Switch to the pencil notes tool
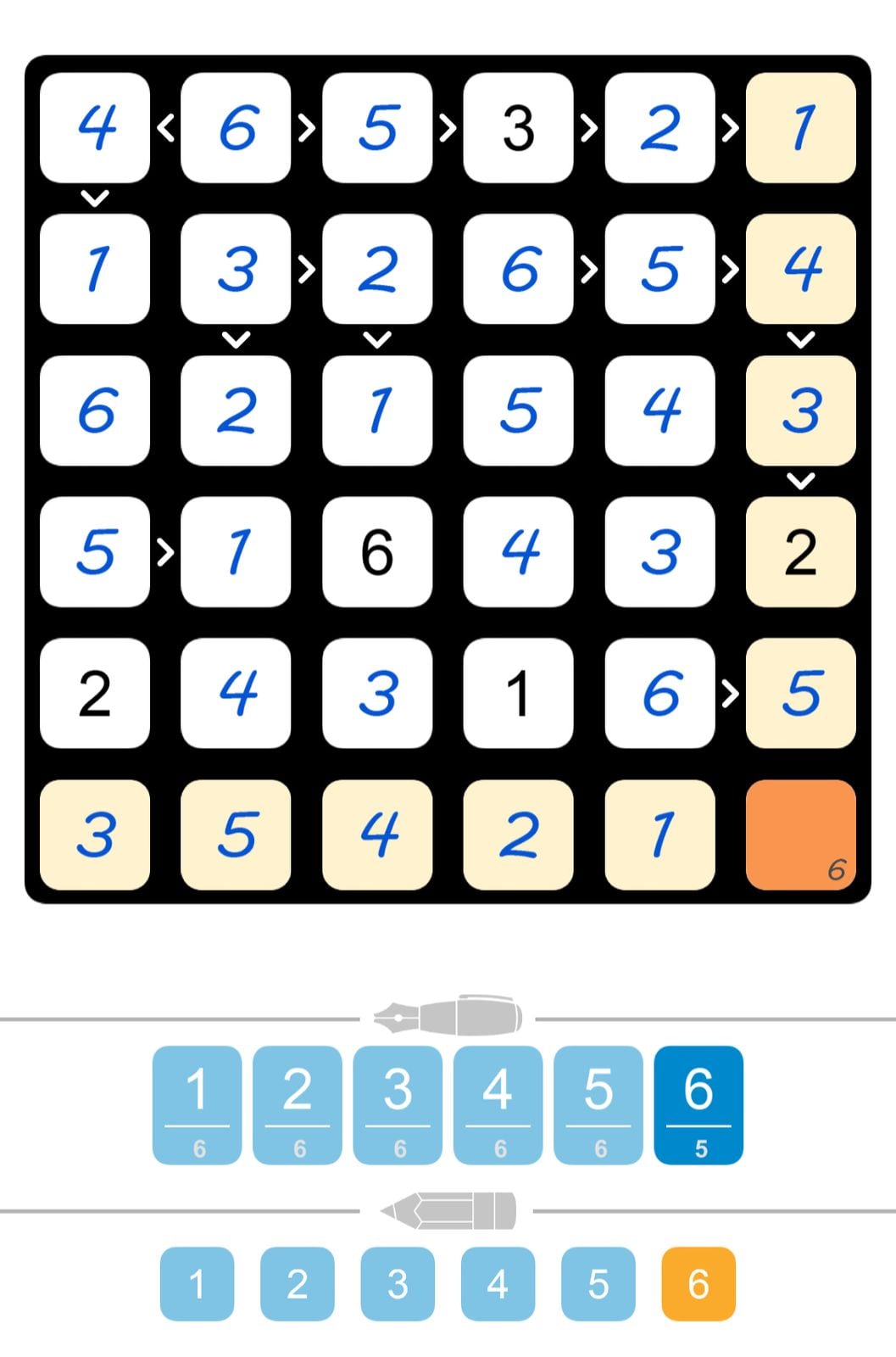 click(x=448, y=1209)
